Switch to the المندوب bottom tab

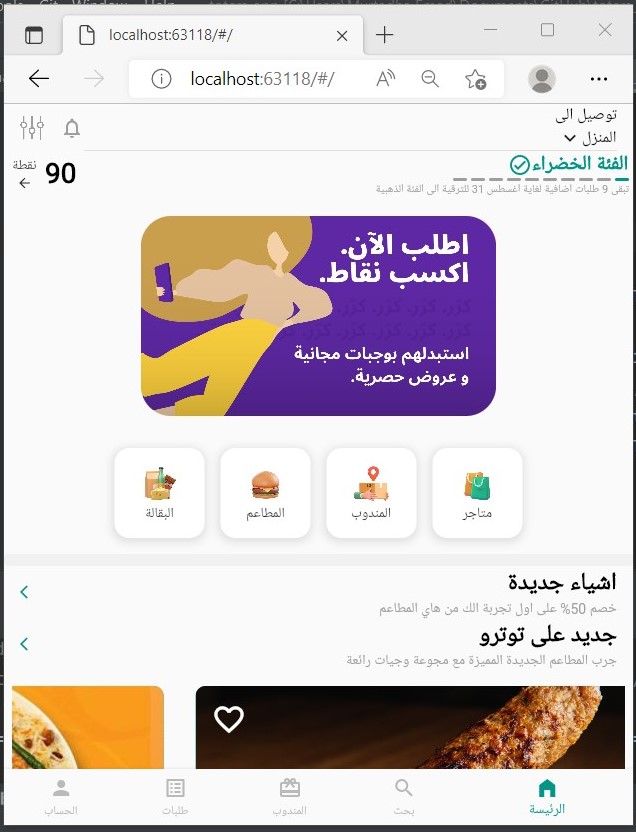290,796
